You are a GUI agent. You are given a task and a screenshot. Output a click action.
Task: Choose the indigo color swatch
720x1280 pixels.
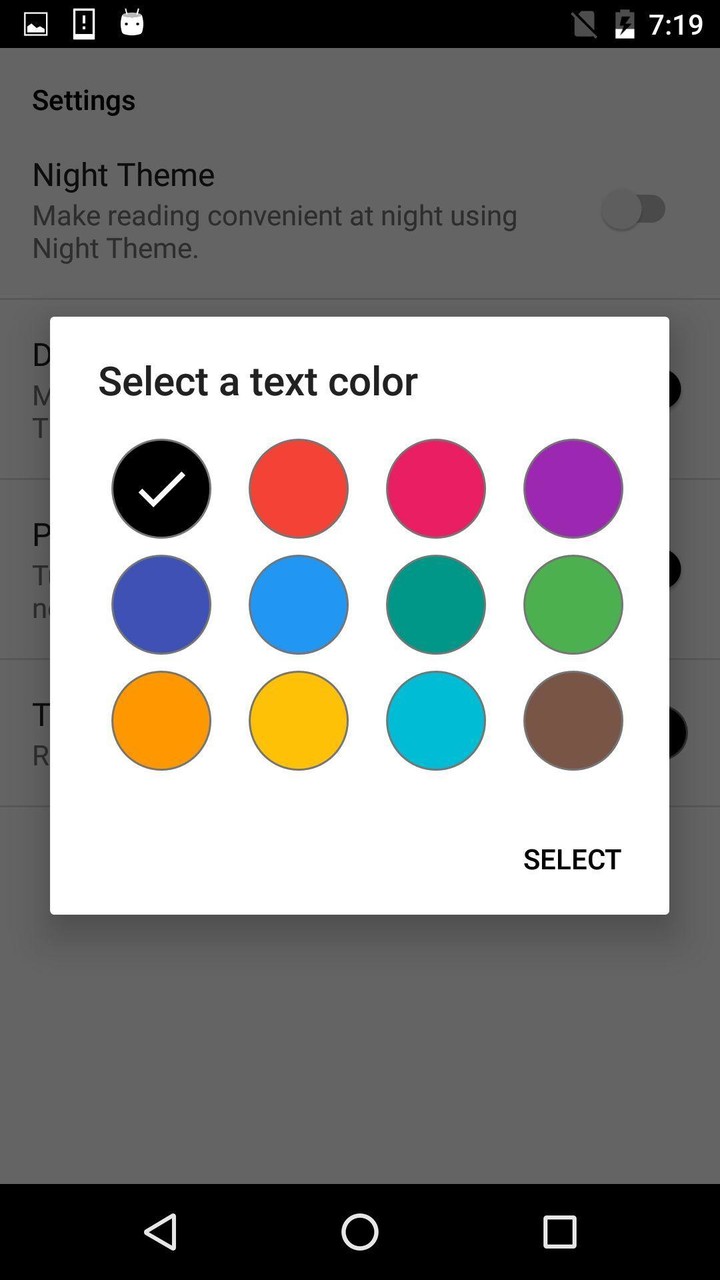[x=161, y=605]
